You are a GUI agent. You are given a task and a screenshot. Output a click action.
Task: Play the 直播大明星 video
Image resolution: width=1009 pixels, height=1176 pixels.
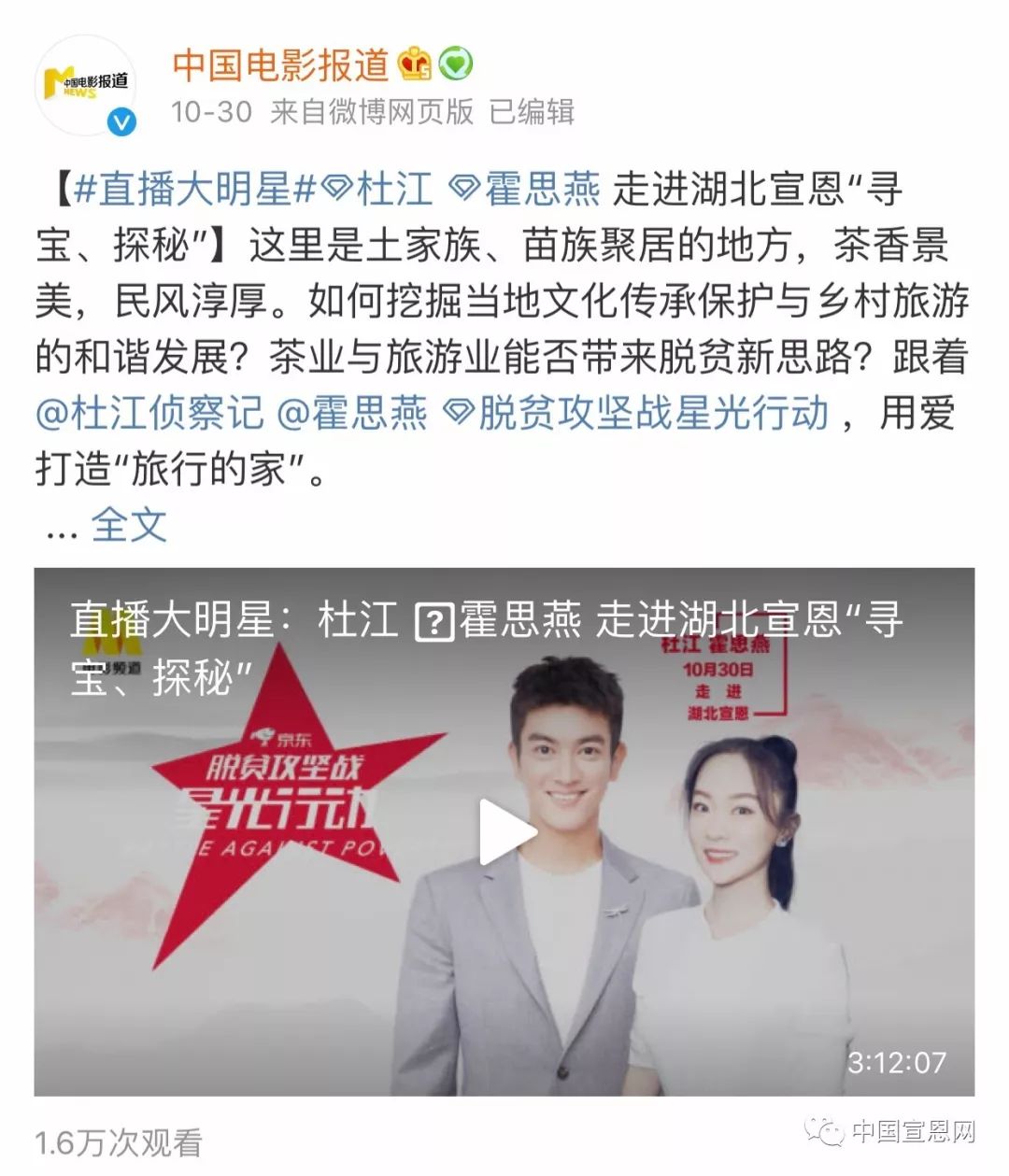coord(504,831)
